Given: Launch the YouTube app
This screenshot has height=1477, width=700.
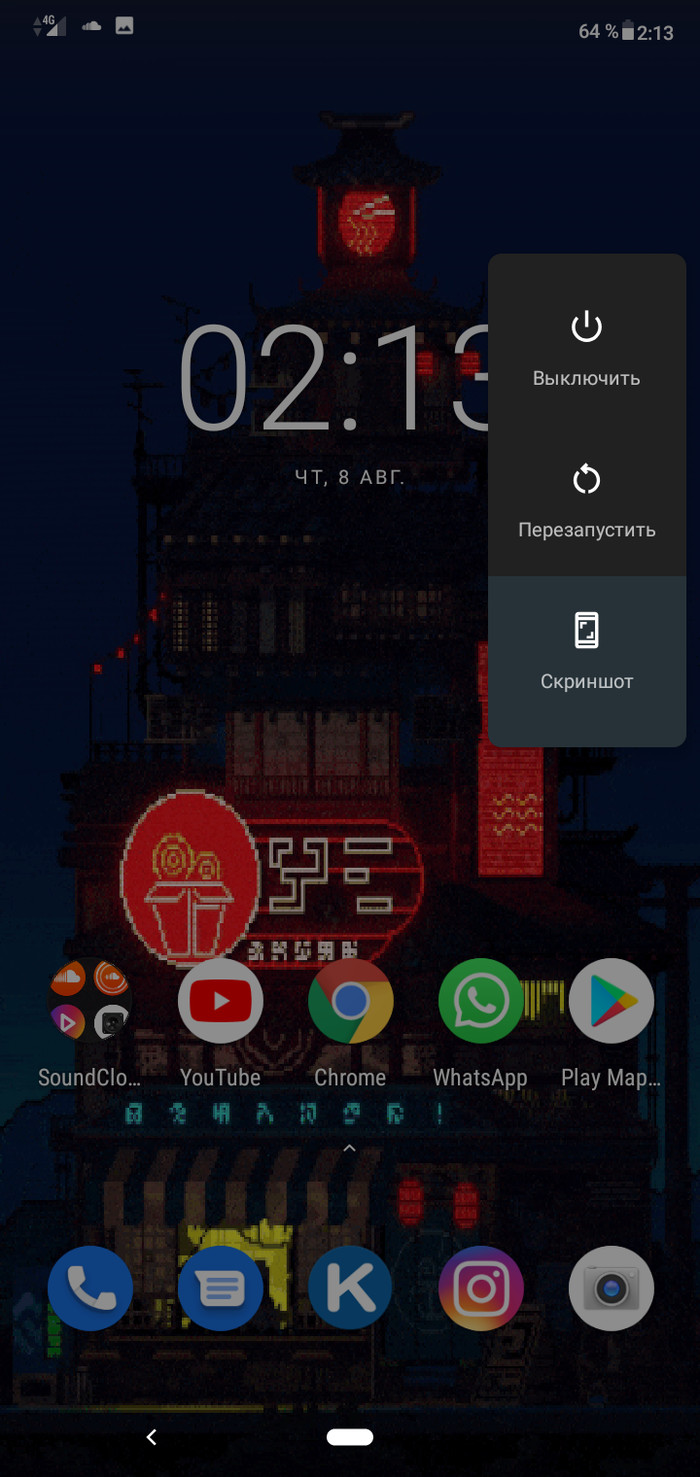Looking at the screenshot, I should point(220,1001).
